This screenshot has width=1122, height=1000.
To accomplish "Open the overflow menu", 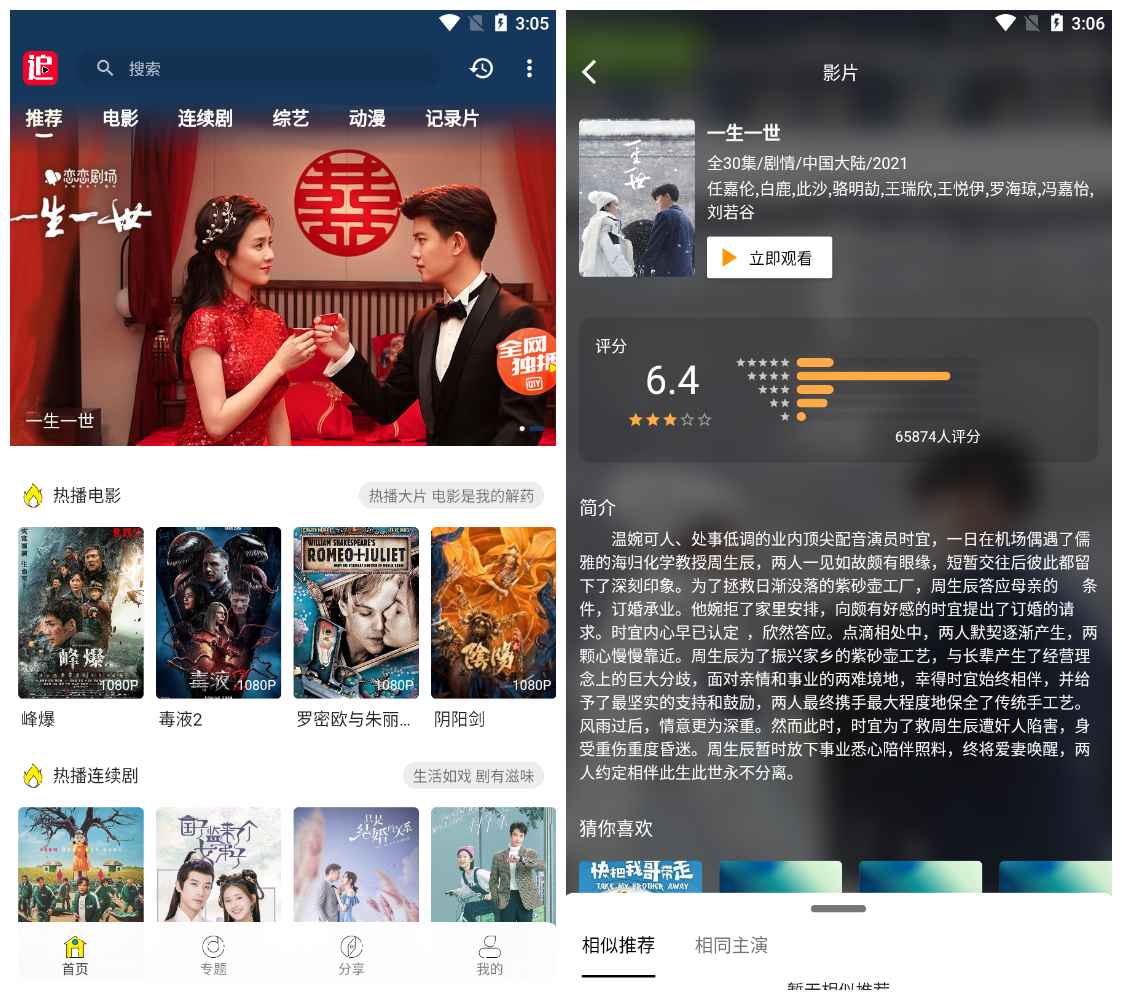I will click(529, 68).
